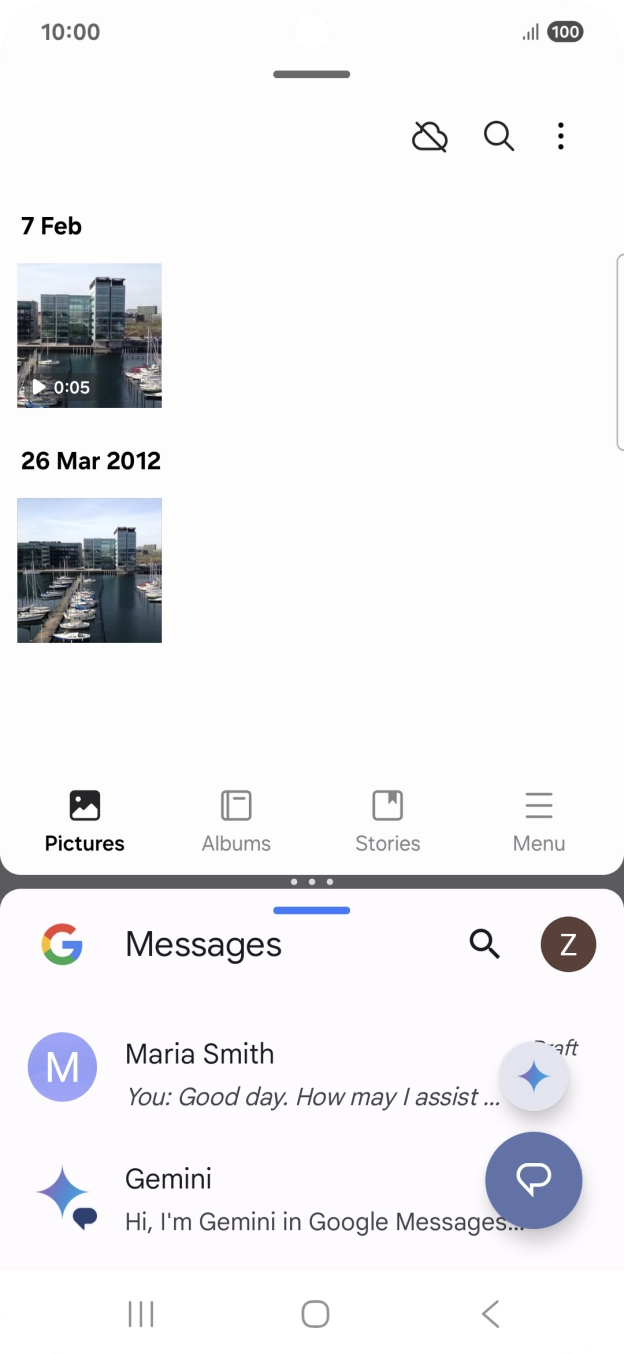Search the gallery pictures
Screen dimensions: 624x1354
pos(498,136)
